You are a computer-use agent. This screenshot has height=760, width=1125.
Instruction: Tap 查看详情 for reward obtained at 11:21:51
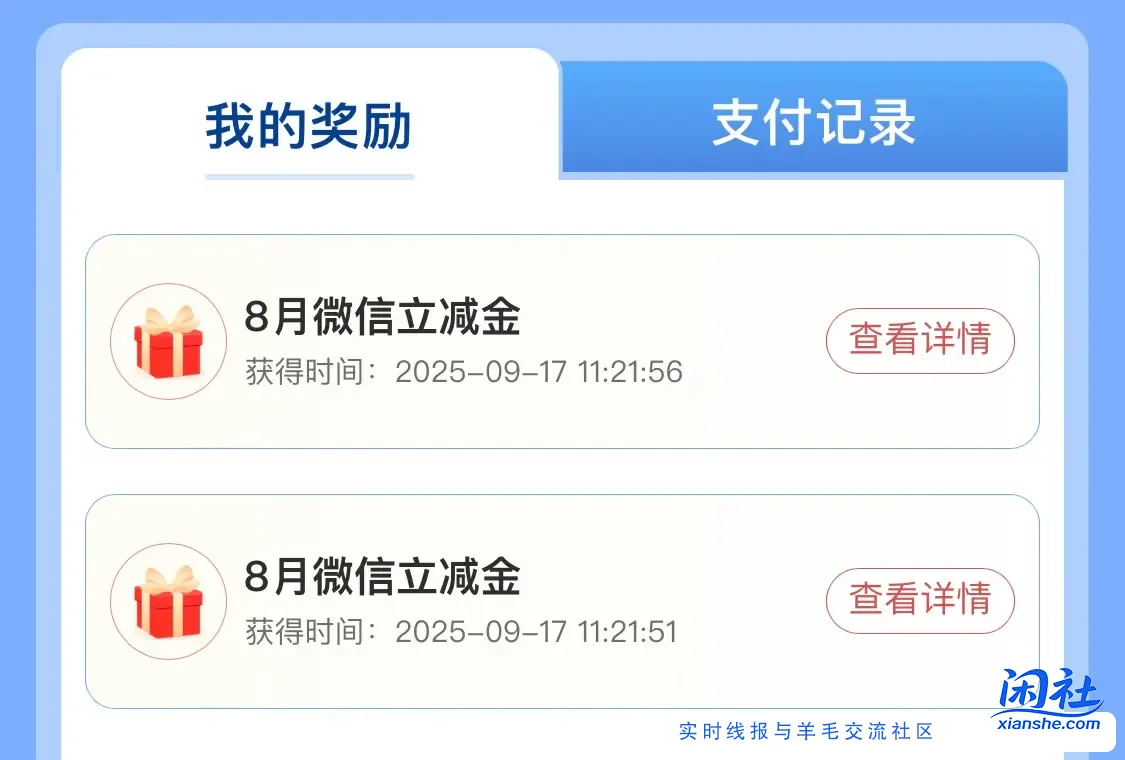919,600
